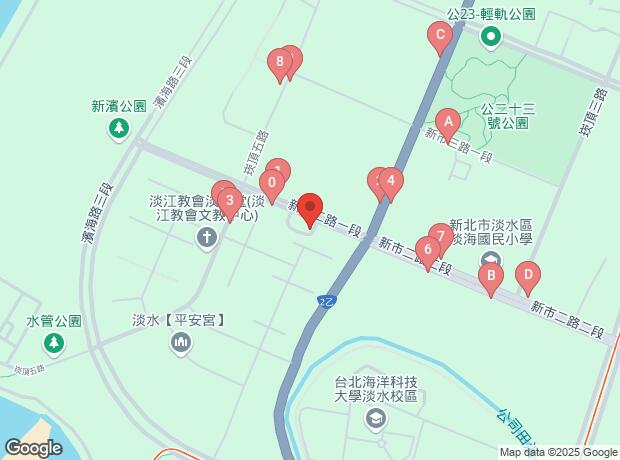This screenshot has width=620, height=460.
Task: Open the 公23-輕軌公園 place icon
Action: [491, 38]
